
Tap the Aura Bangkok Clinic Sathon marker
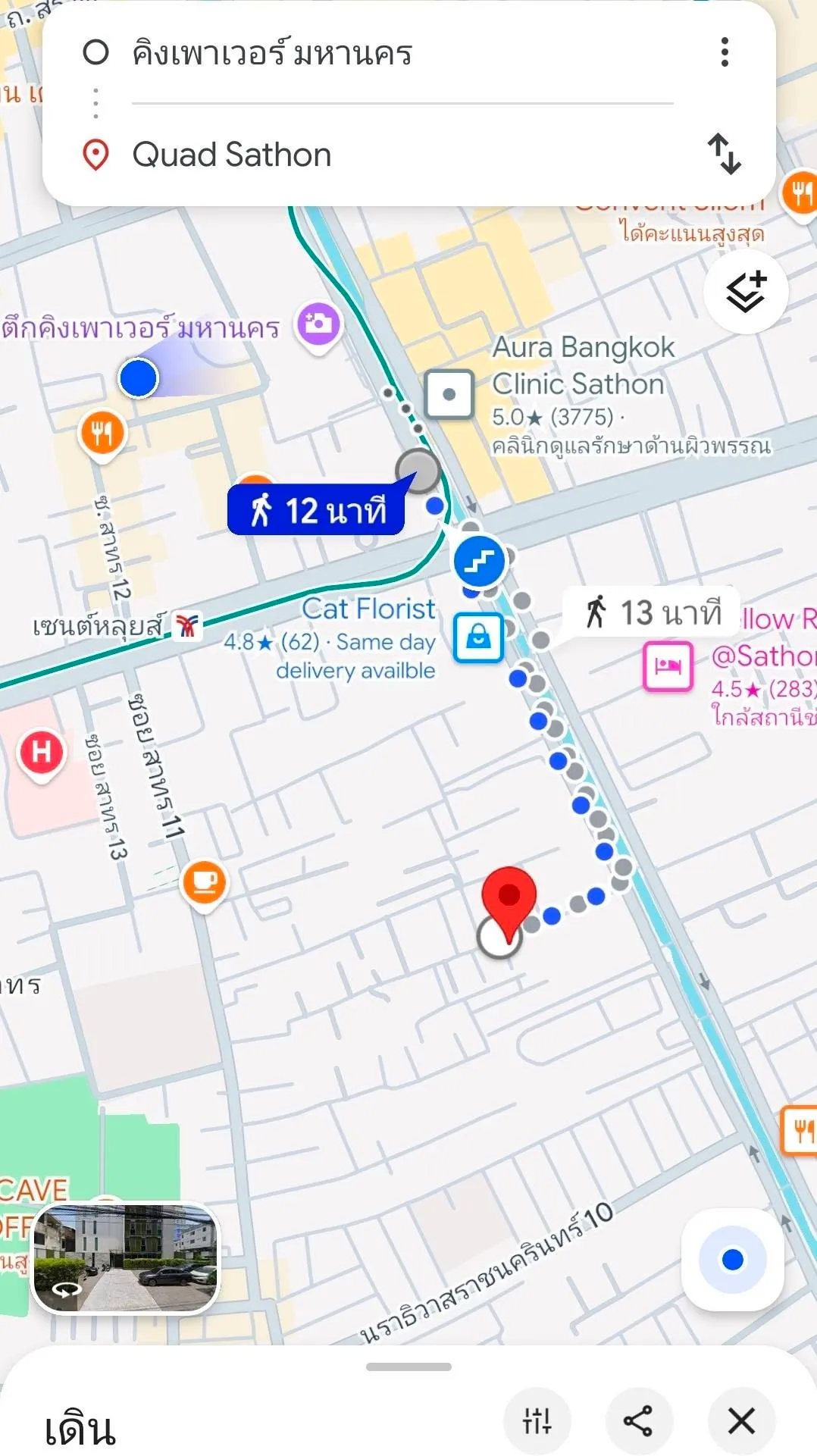[x=449, y=394]
